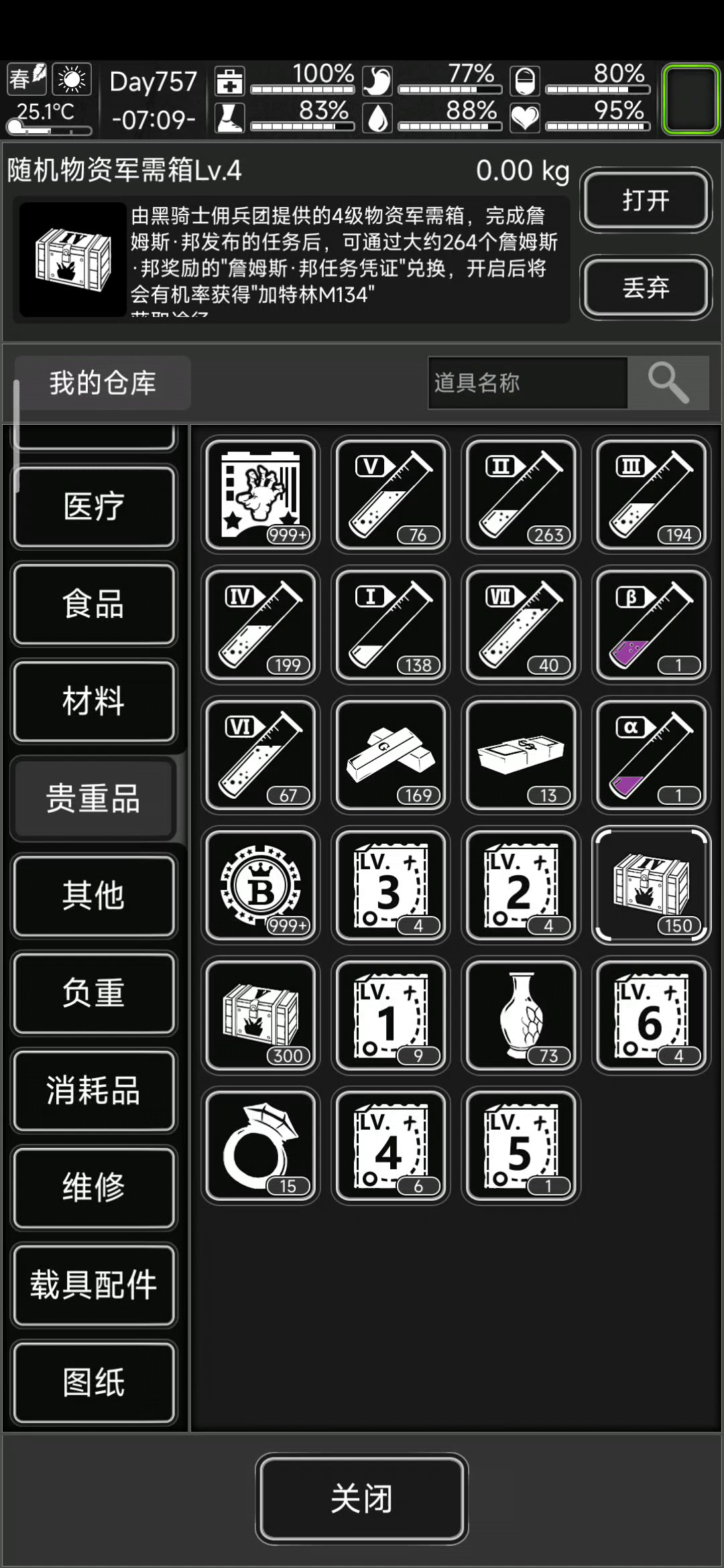Tap the 道具名称 search field
Screen dimensions: 724x1568
[x=528, y=383]
